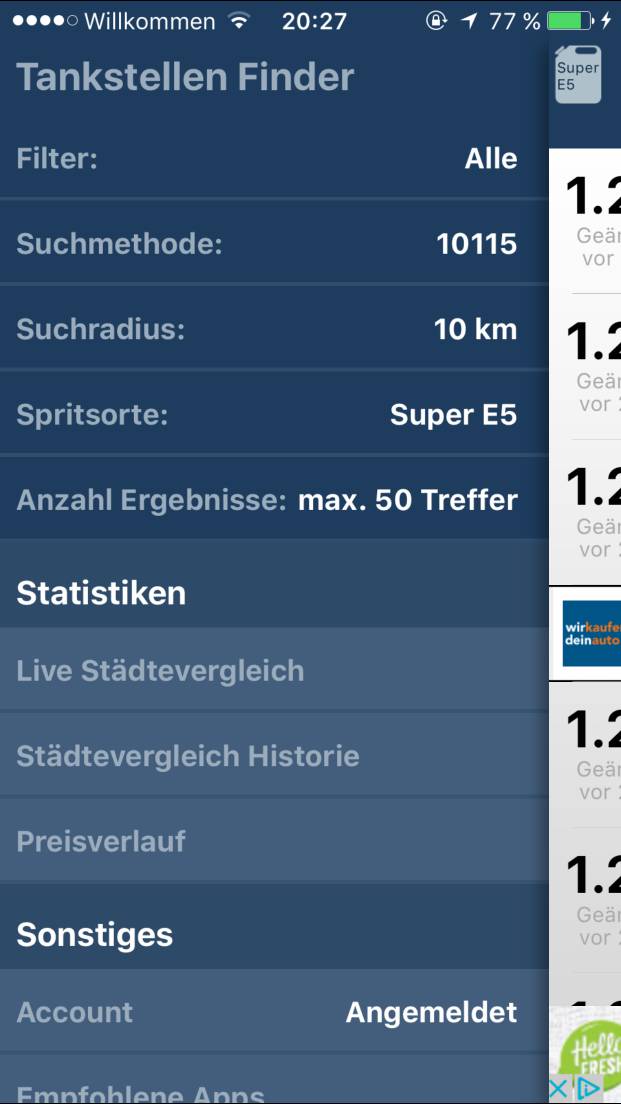621x1104 pixels.
Task: Open Live Städtevergleich statistics
Action: [274, 670]
